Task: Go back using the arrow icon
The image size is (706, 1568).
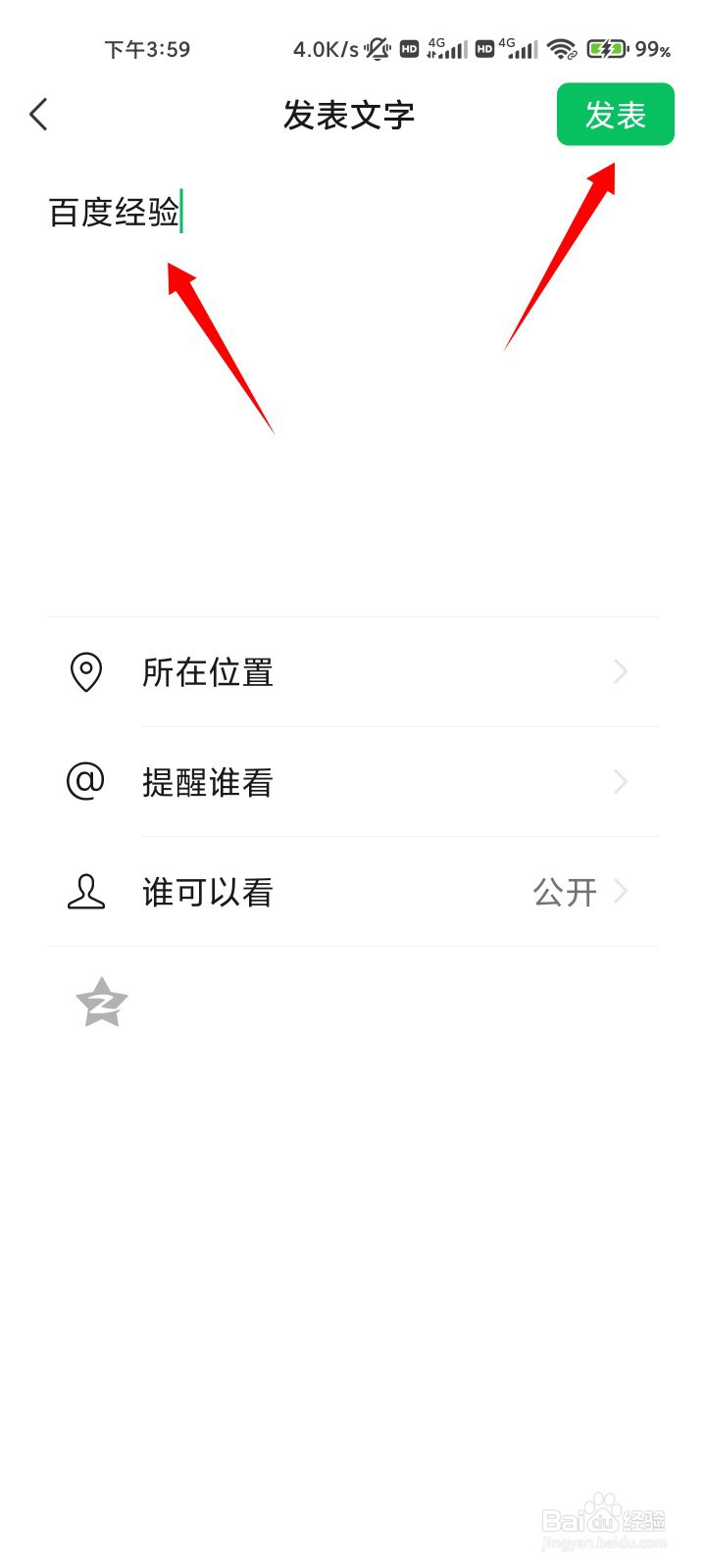Action: click(38, 115)
